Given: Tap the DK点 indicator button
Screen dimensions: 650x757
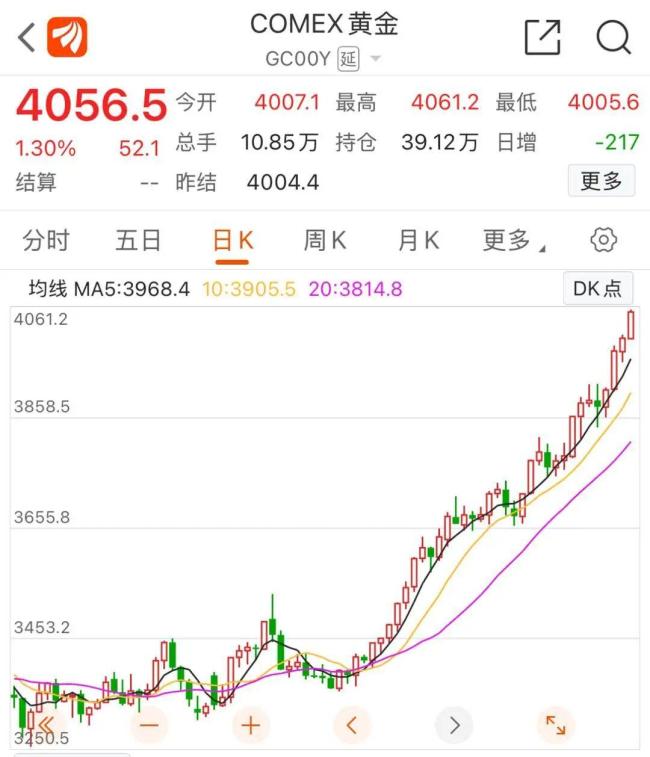Looking at the screenshot, I should point(597,289).
